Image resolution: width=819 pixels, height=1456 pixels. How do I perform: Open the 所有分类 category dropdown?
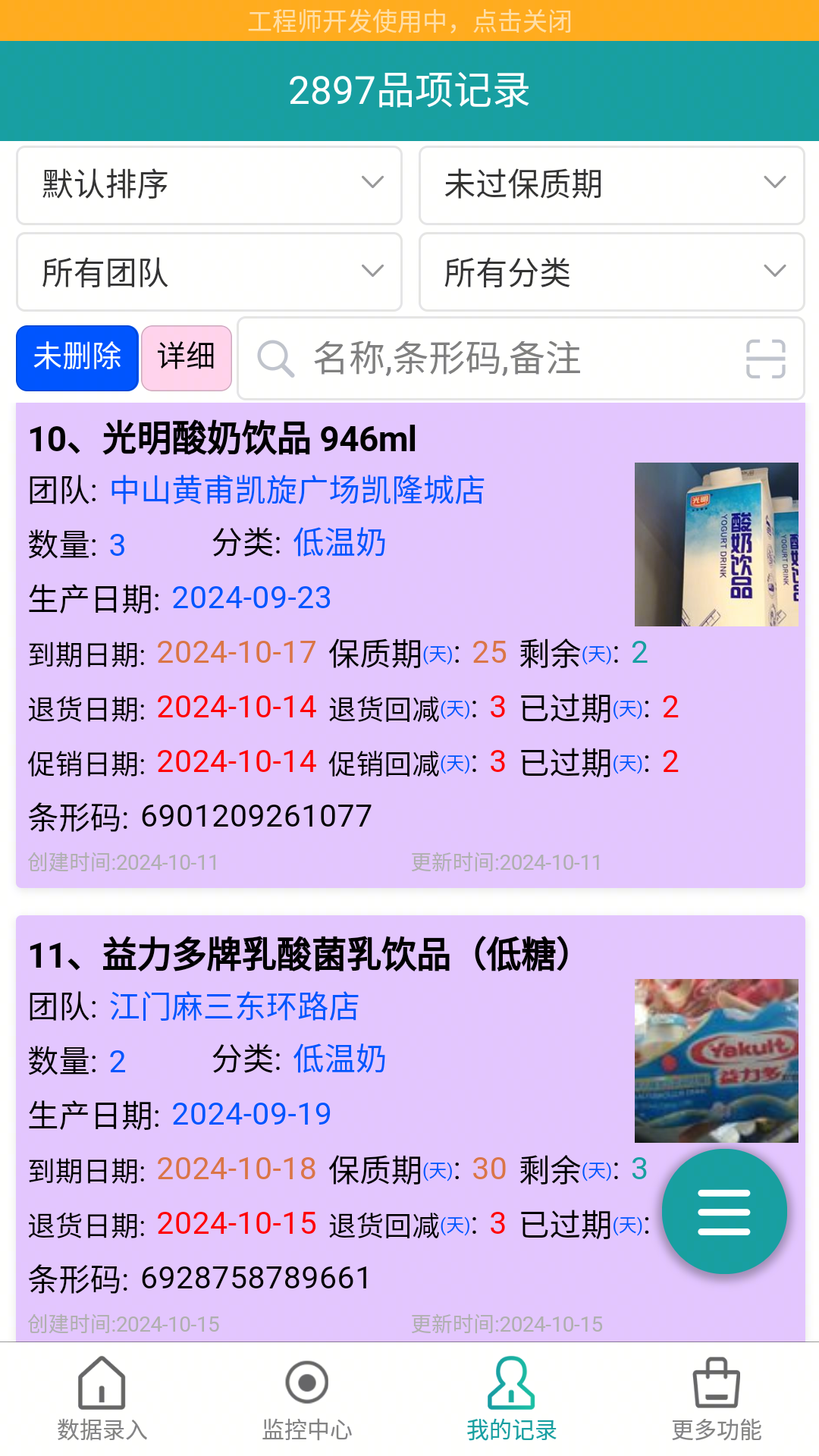(x=611, y=271)
